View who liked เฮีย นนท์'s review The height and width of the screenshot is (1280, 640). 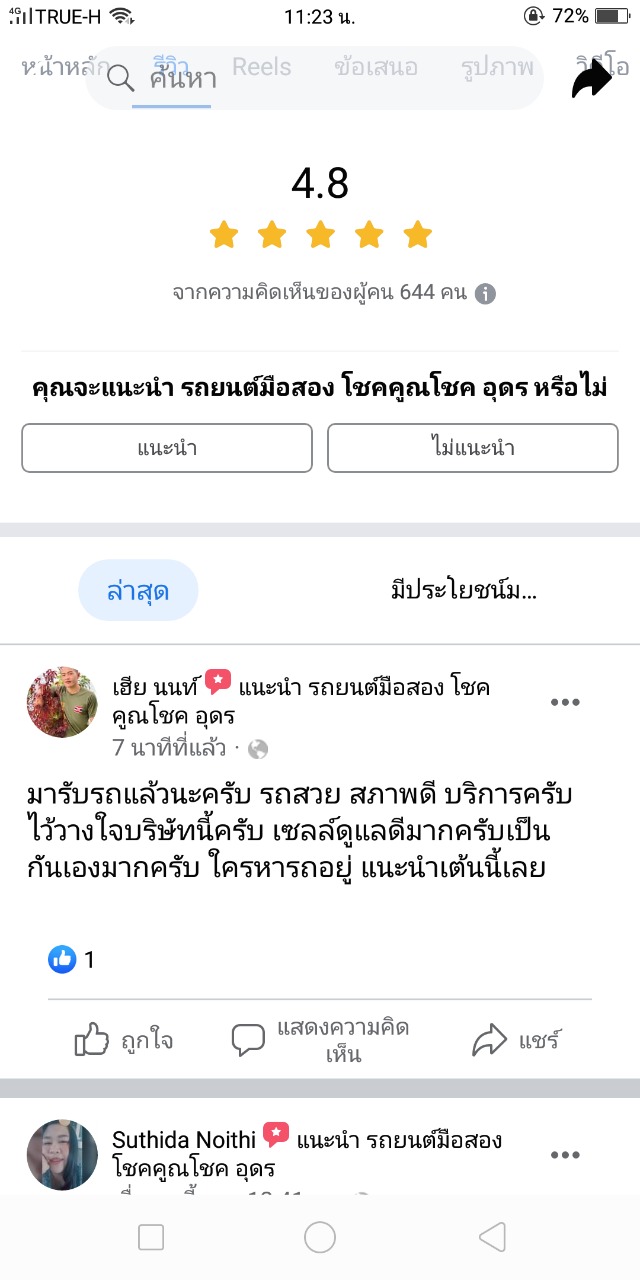click(x=72, y=960)
